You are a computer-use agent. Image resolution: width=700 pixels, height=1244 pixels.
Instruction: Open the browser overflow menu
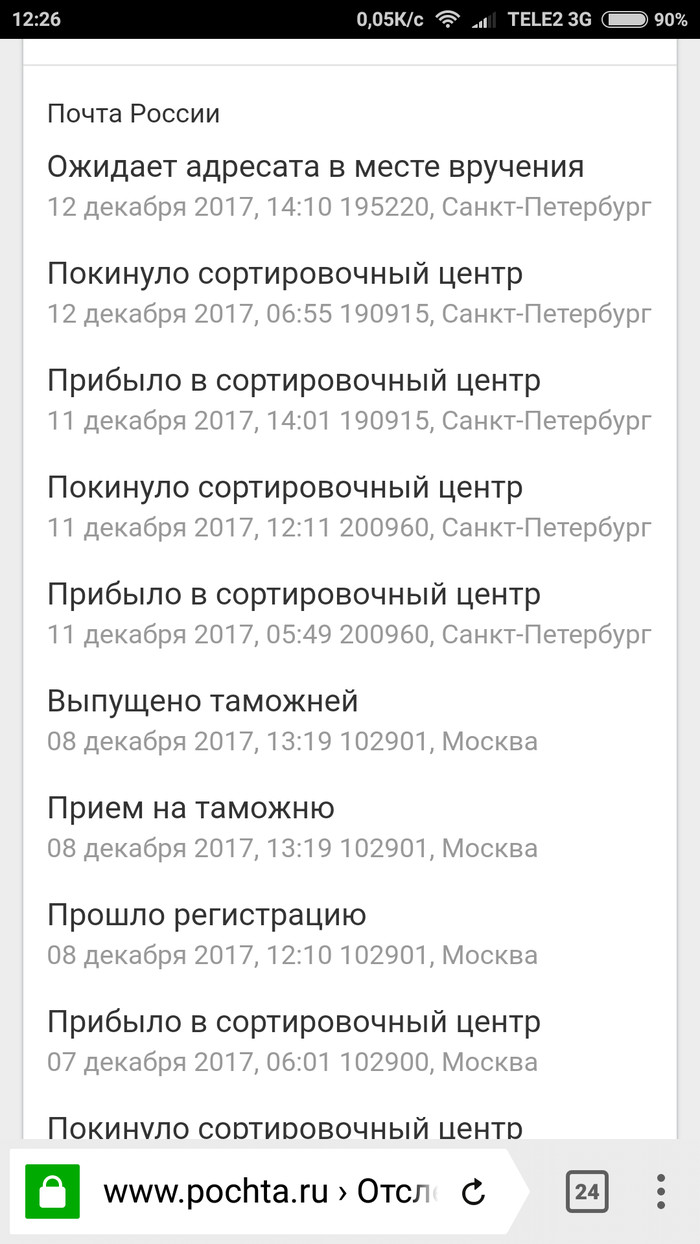pos(661,1191)
